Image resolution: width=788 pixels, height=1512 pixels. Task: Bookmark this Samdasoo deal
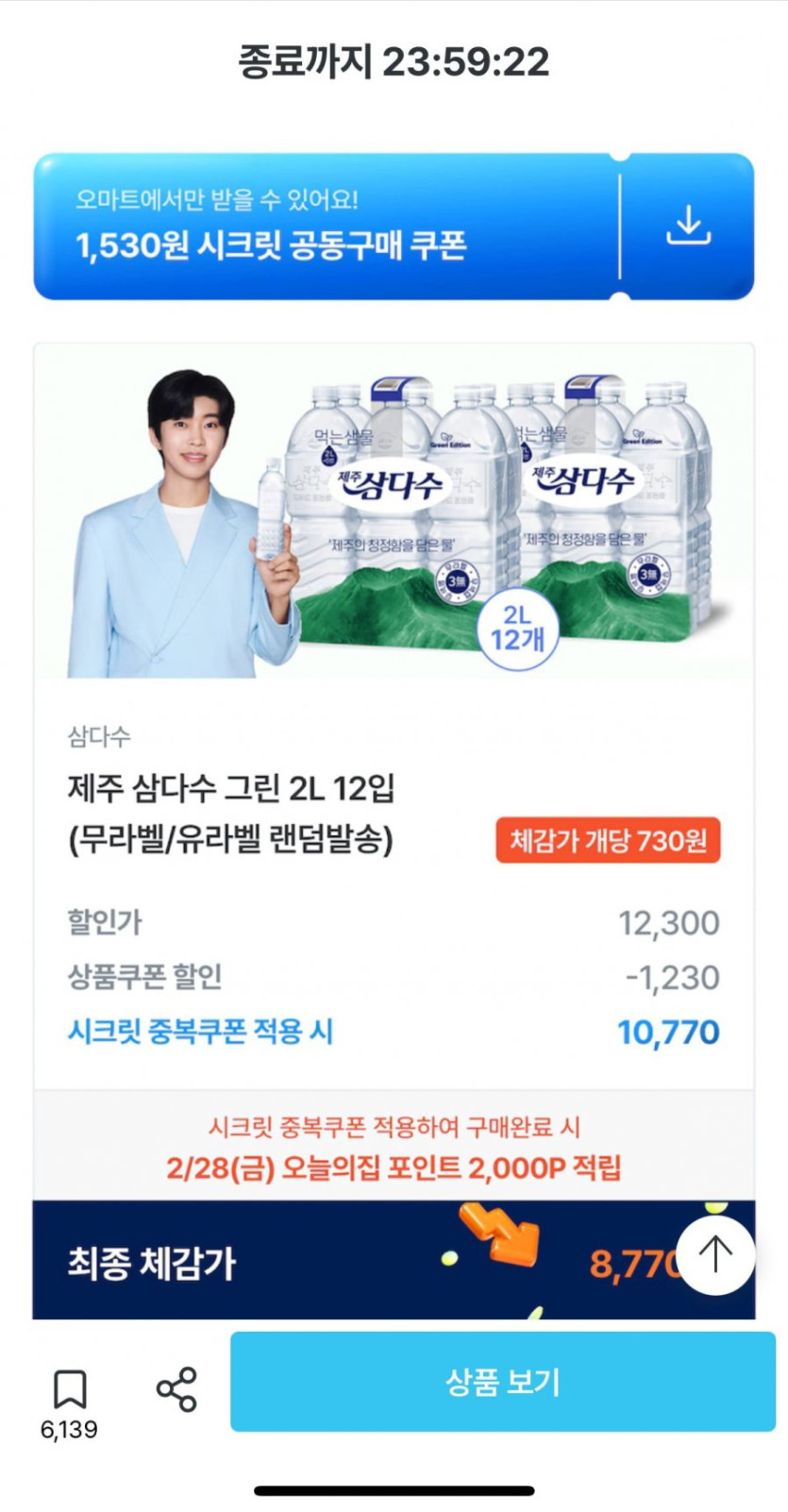click(x=69, y=1389)
